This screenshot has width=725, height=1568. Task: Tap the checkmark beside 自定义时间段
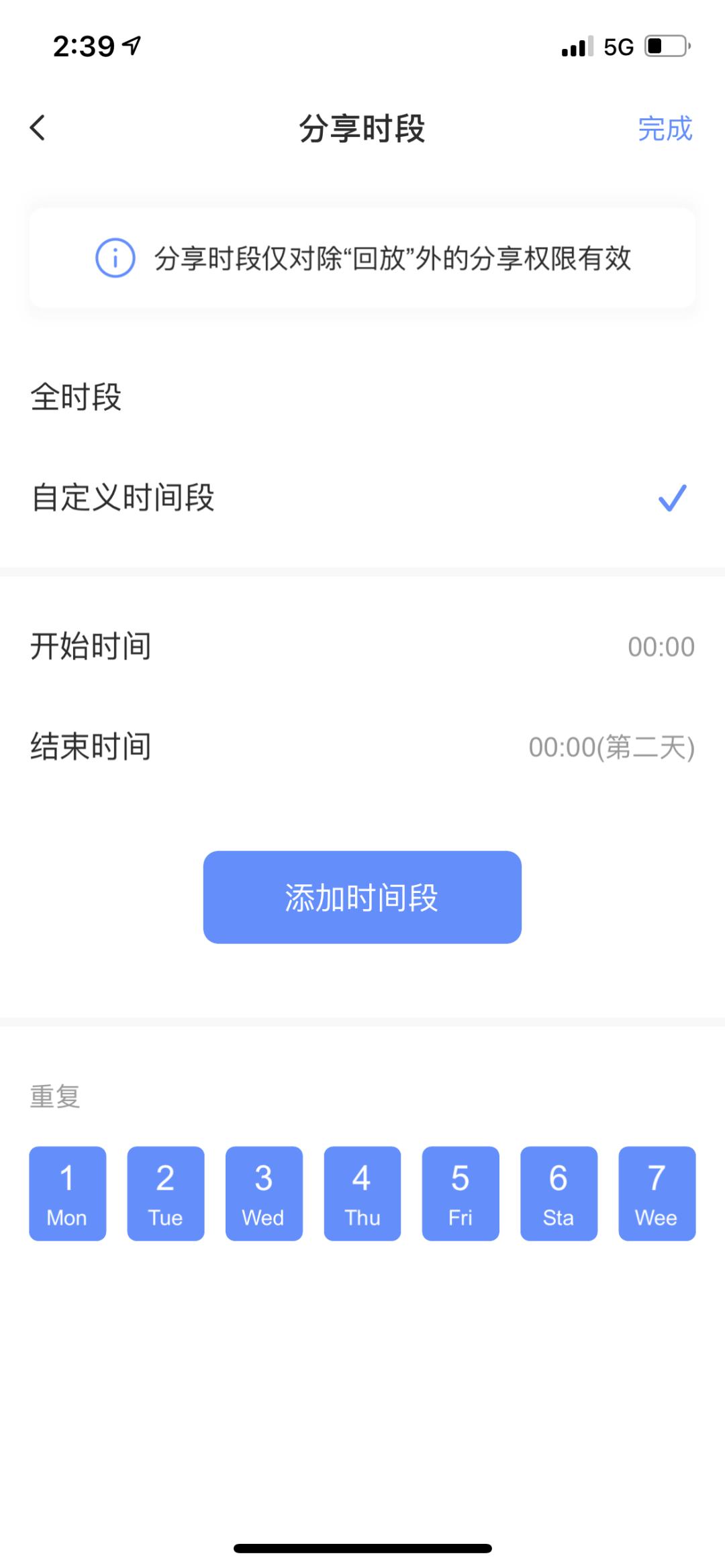tap(671, 498)
